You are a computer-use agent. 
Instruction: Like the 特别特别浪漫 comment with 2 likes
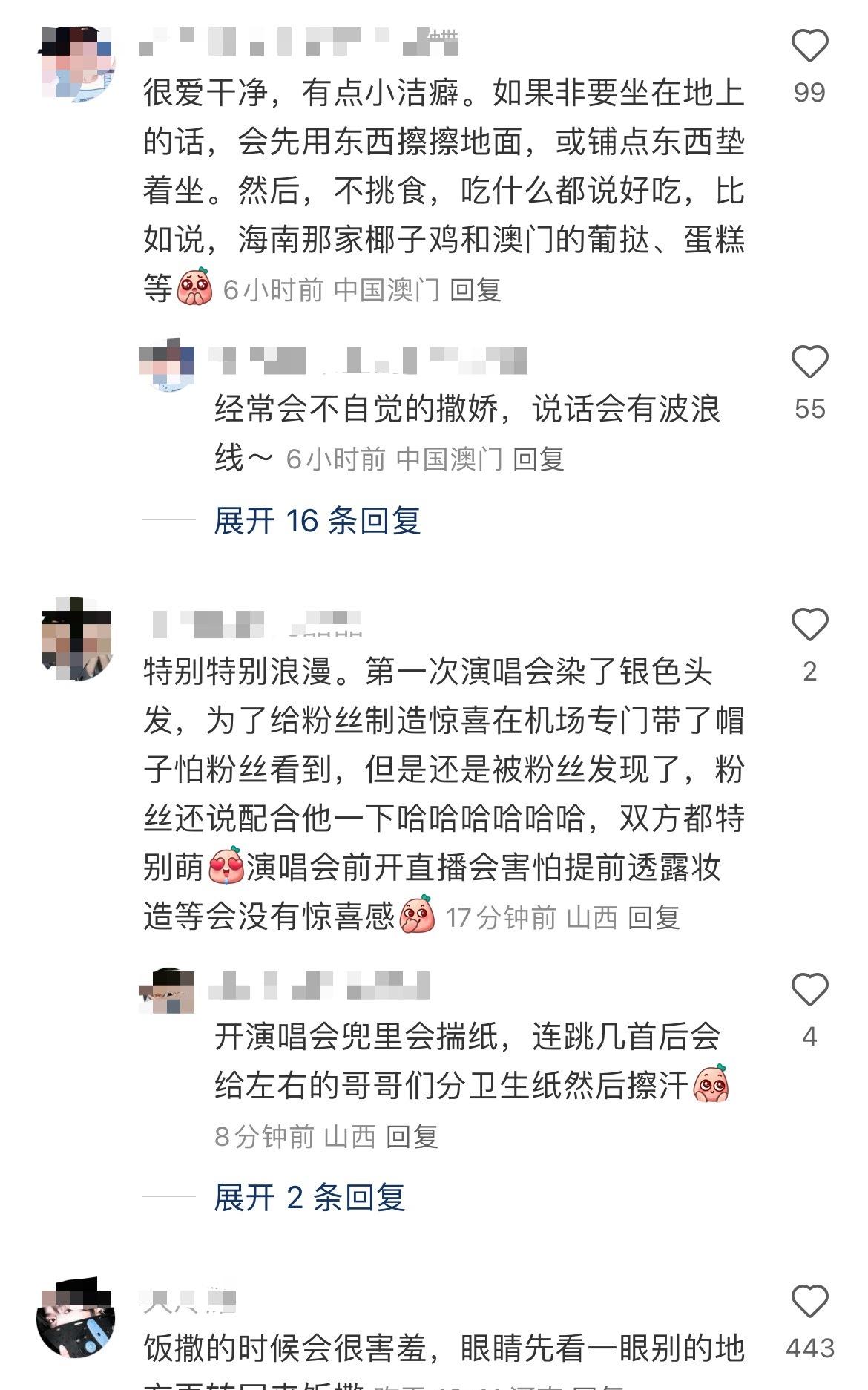809,625
